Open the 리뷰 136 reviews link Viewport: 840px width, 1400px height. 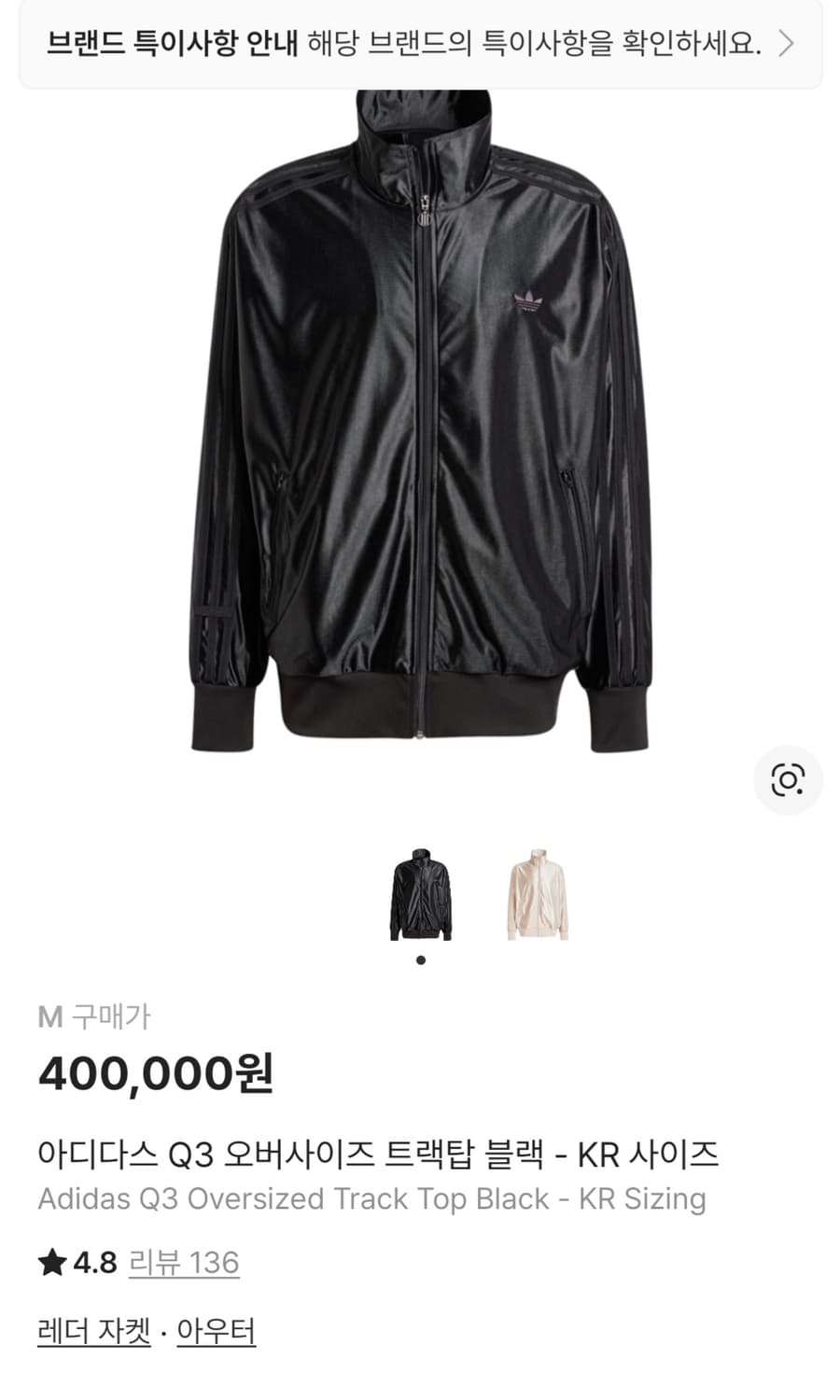coord(184,1263)
